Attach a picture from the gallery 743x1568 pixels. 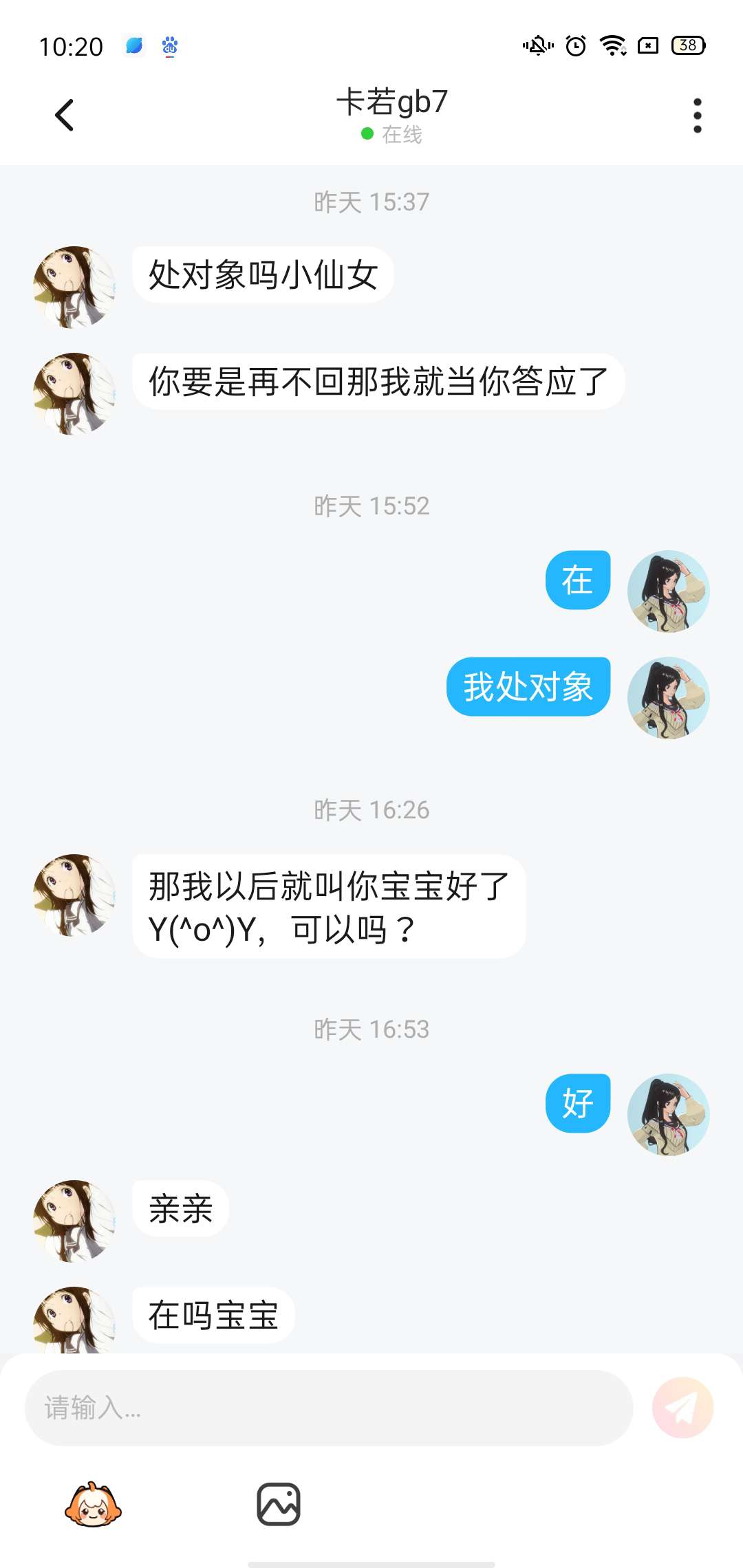point(279,1504)
